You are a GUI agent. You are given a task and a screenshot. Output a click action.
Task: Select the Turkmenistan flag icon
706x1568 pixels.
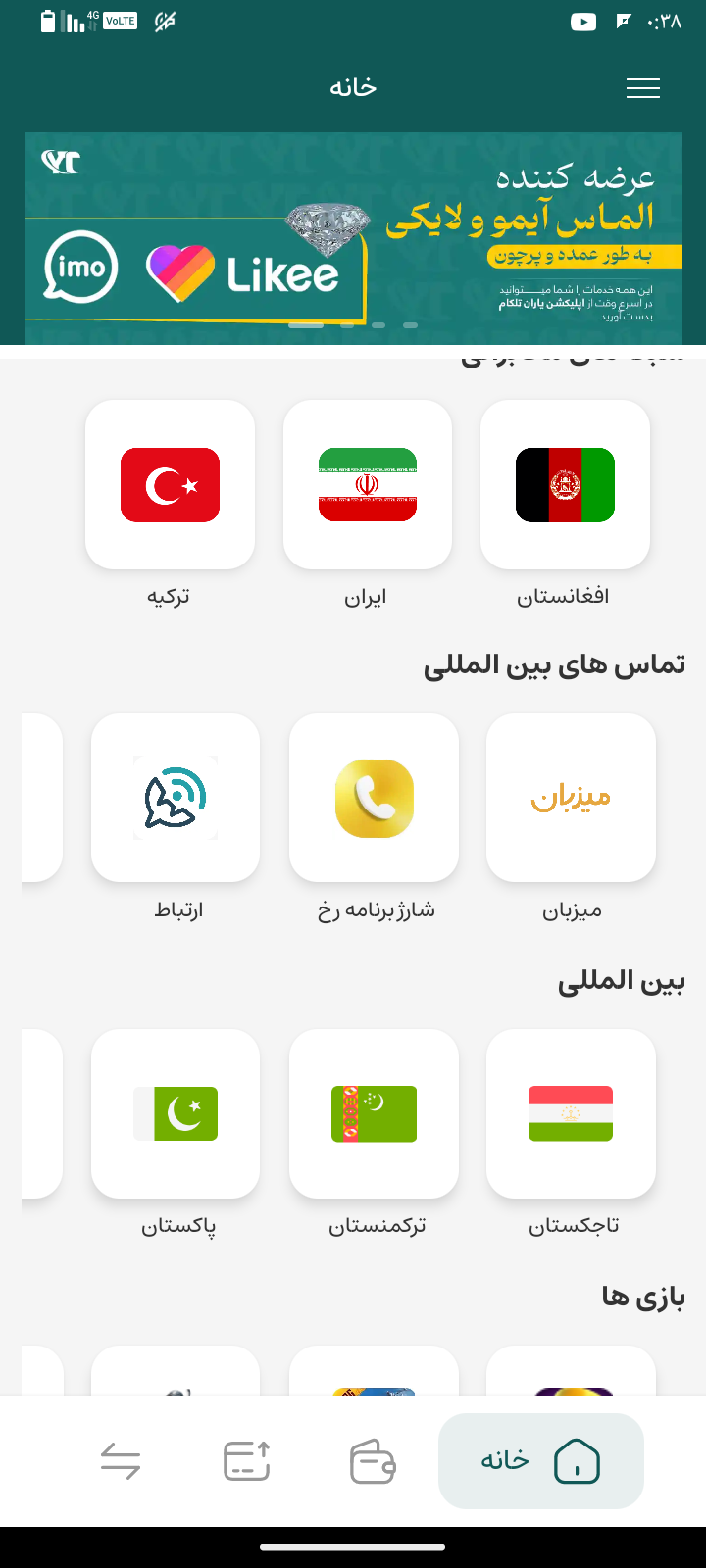374,1113
